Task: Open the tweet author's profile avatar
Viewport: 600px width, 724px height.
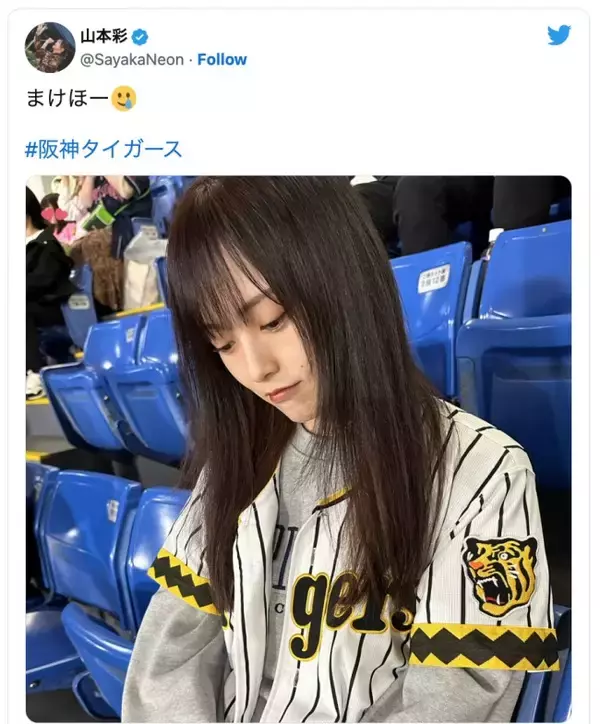Action: (50, 47)
